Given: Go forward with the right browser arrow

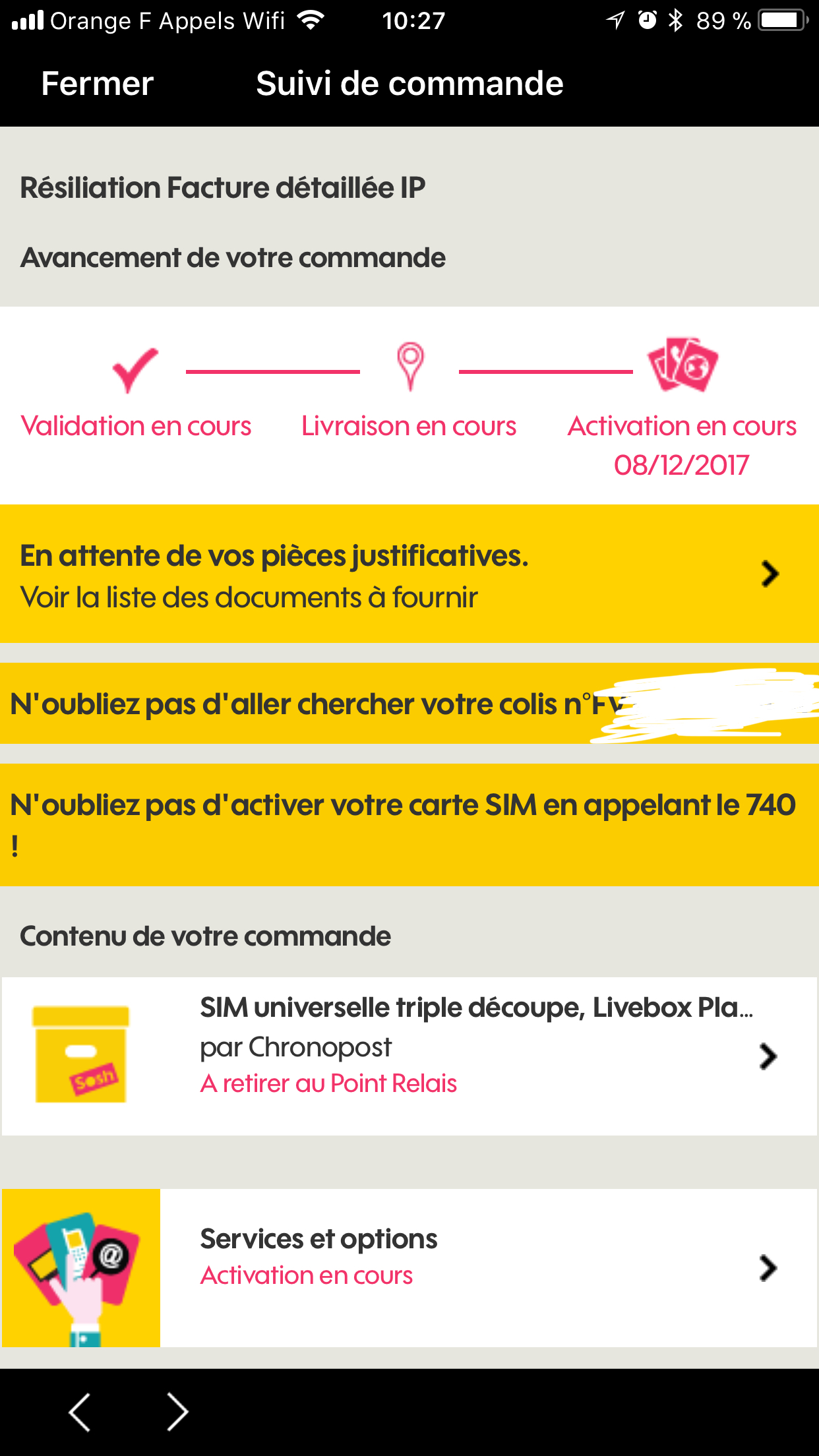Looking at the screenshot, I should click(x=177, y=1412).
